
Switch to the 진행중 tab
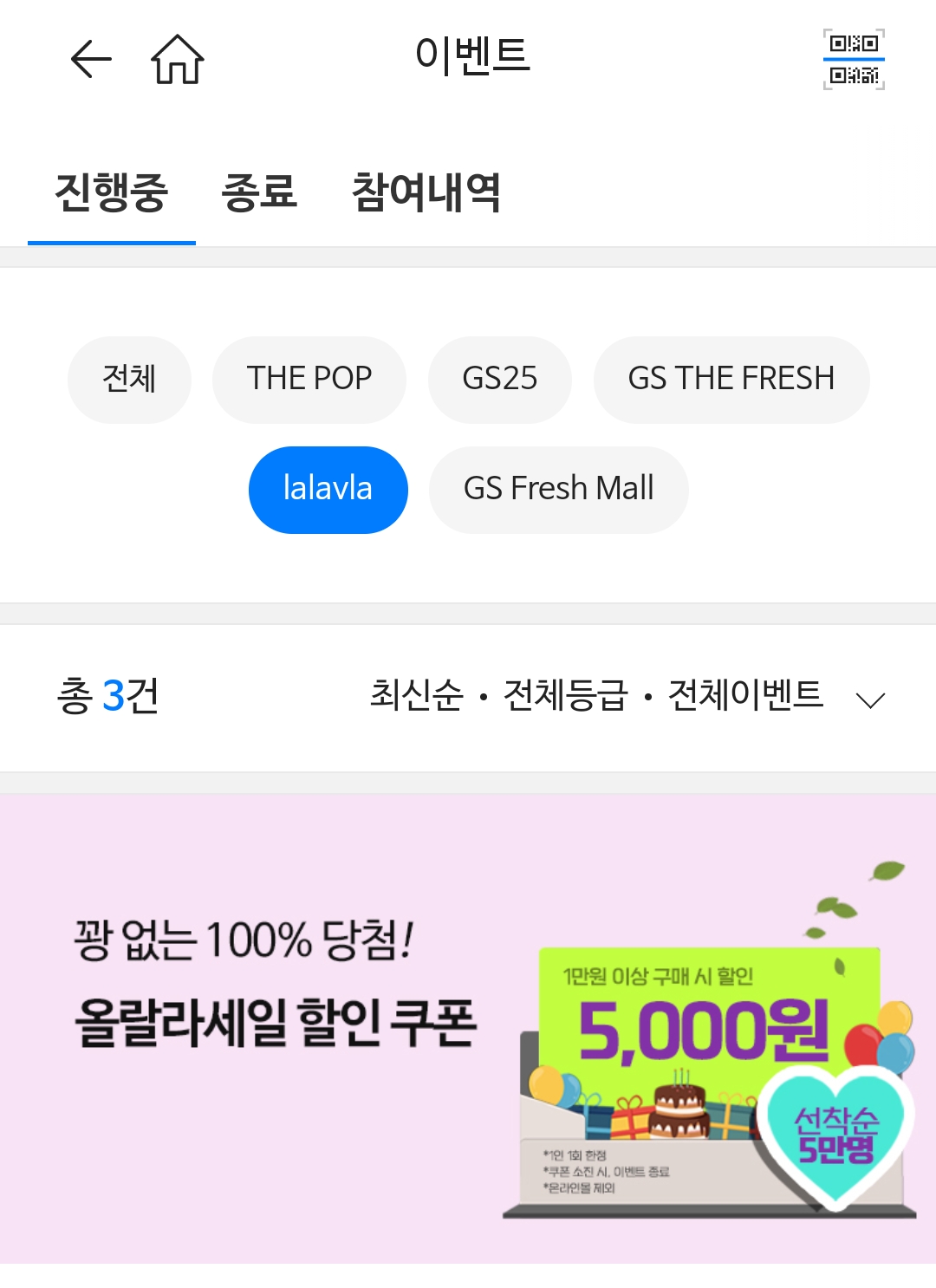pyautogui.click(x=111, y=192)
